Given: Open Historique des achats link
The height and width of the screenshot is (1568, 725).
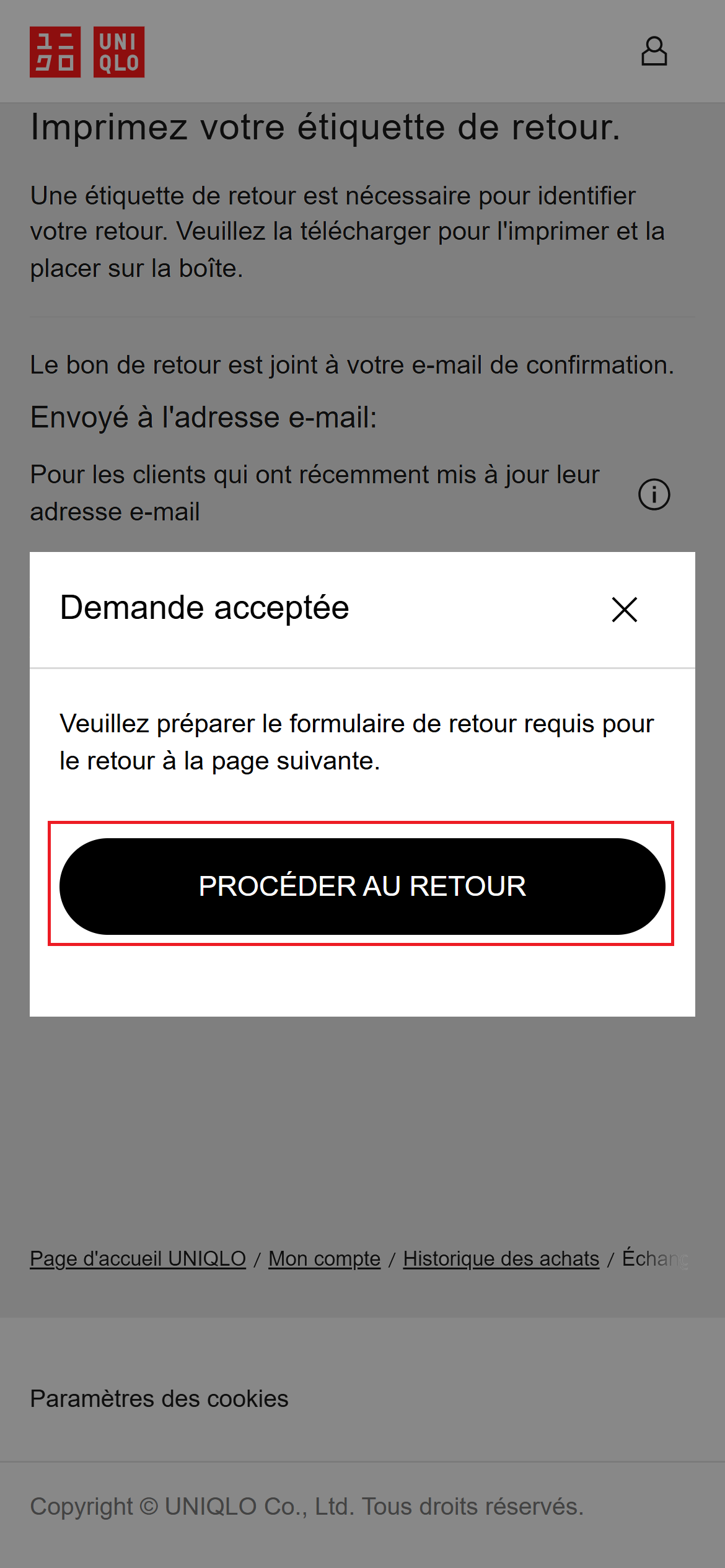Looking at the screenshot, I should (x=501, y=1259).
